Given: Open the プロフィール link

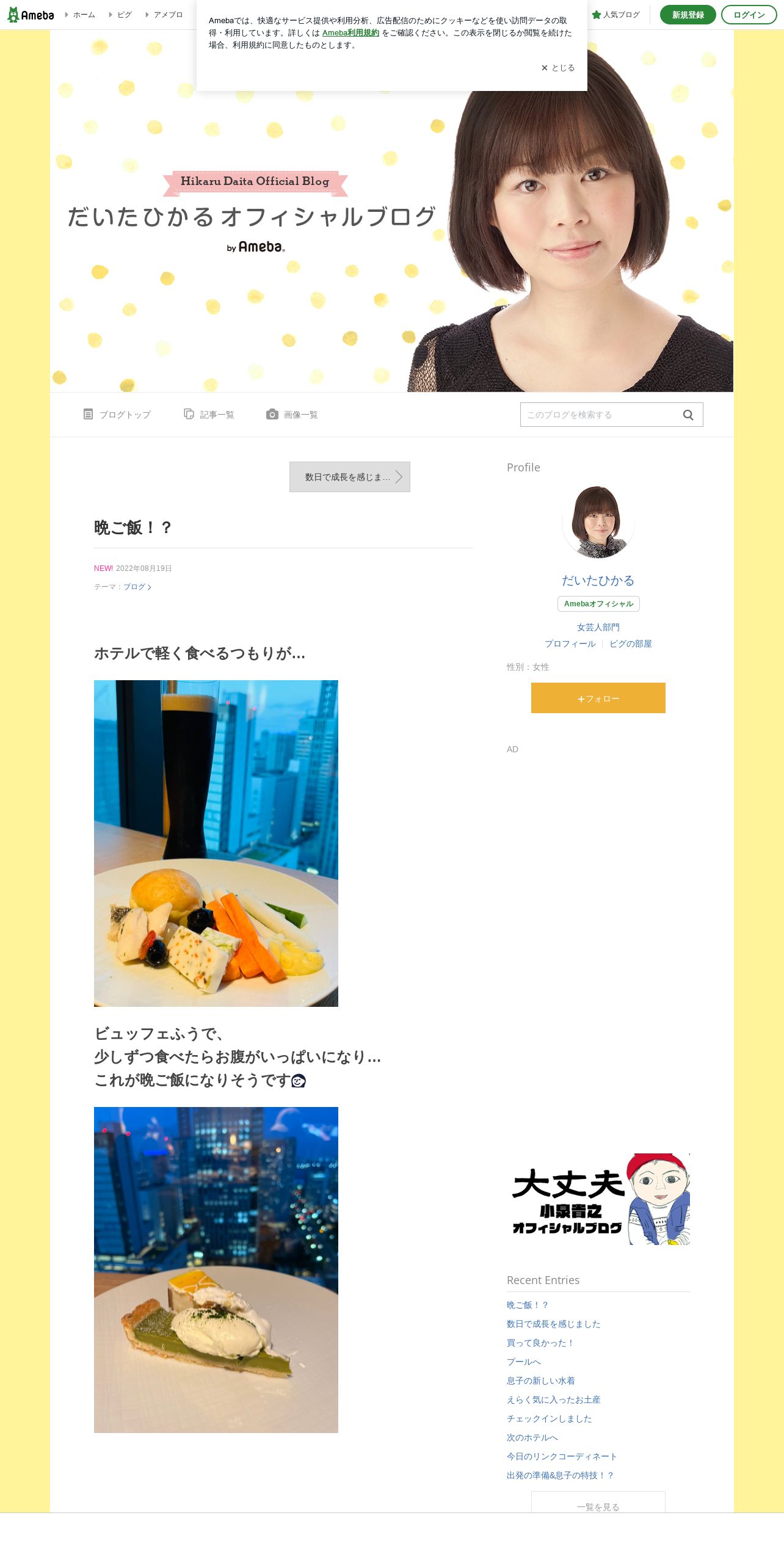Looking at the screenshot, I should coord(570,644).
